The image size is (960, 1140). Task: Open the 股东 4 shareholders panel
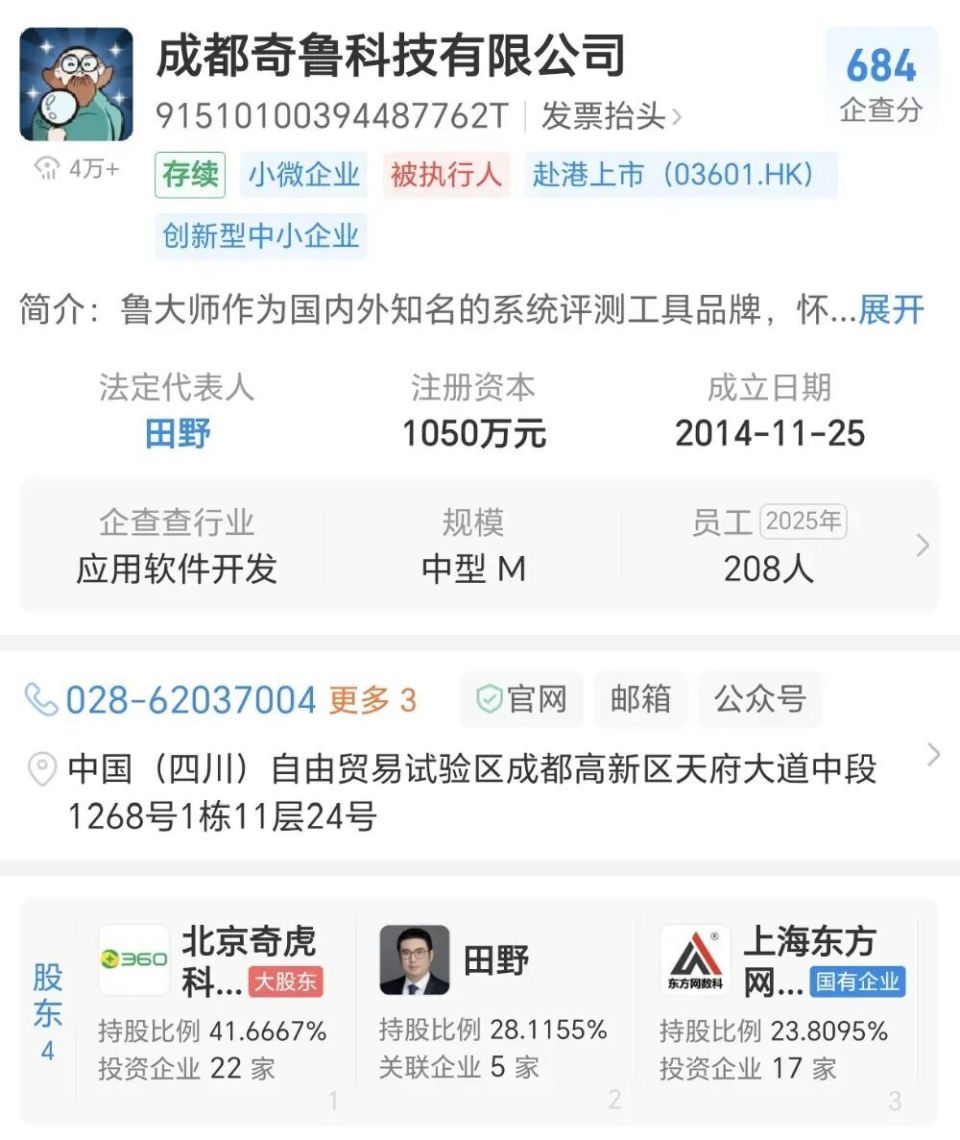tap(47, 1010)
